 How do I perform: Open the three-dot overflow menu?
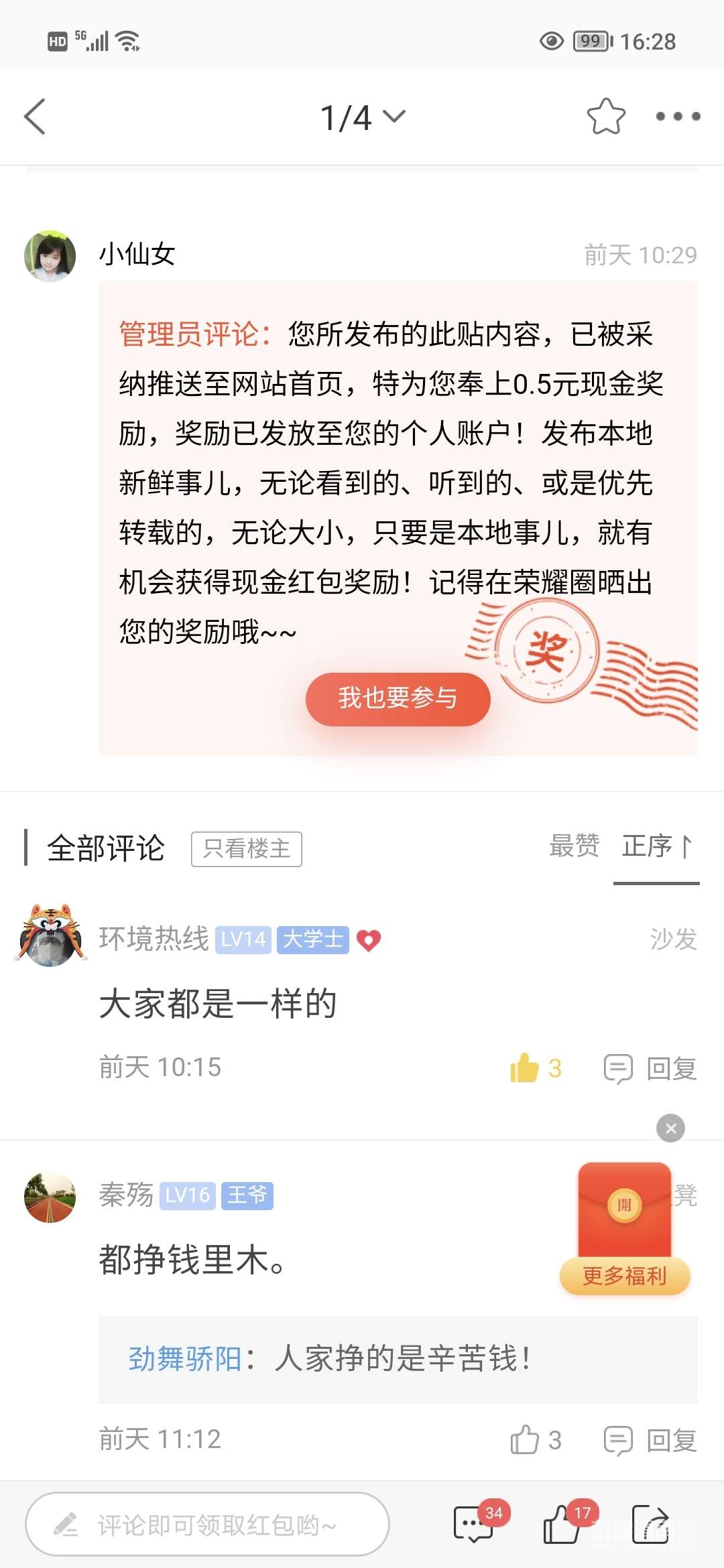[x=678, y=117]
